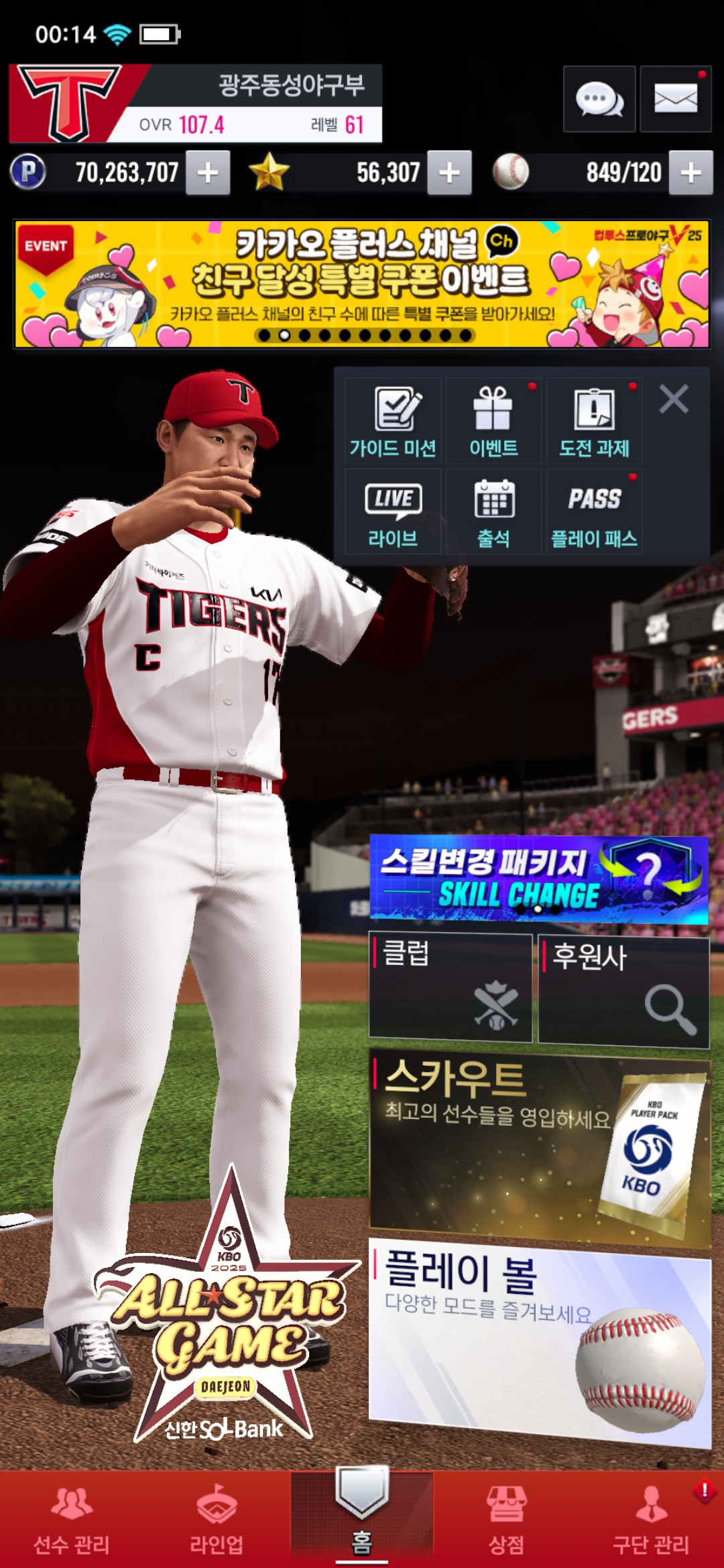Open the mailbox envelope icon

(675, 99)
